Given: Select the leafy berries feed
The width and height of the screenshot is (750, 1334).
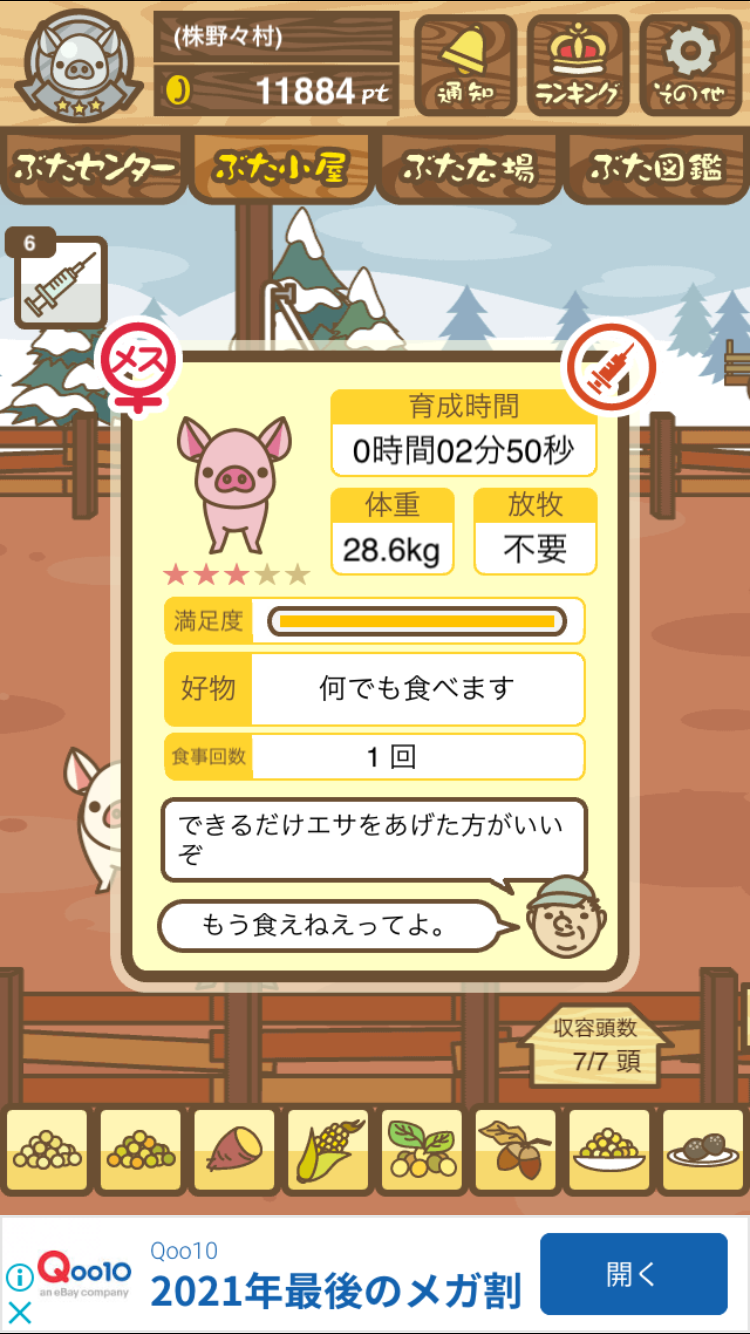Looking at the screenshot, I should pyautogui.click(x=421, y=1151).
